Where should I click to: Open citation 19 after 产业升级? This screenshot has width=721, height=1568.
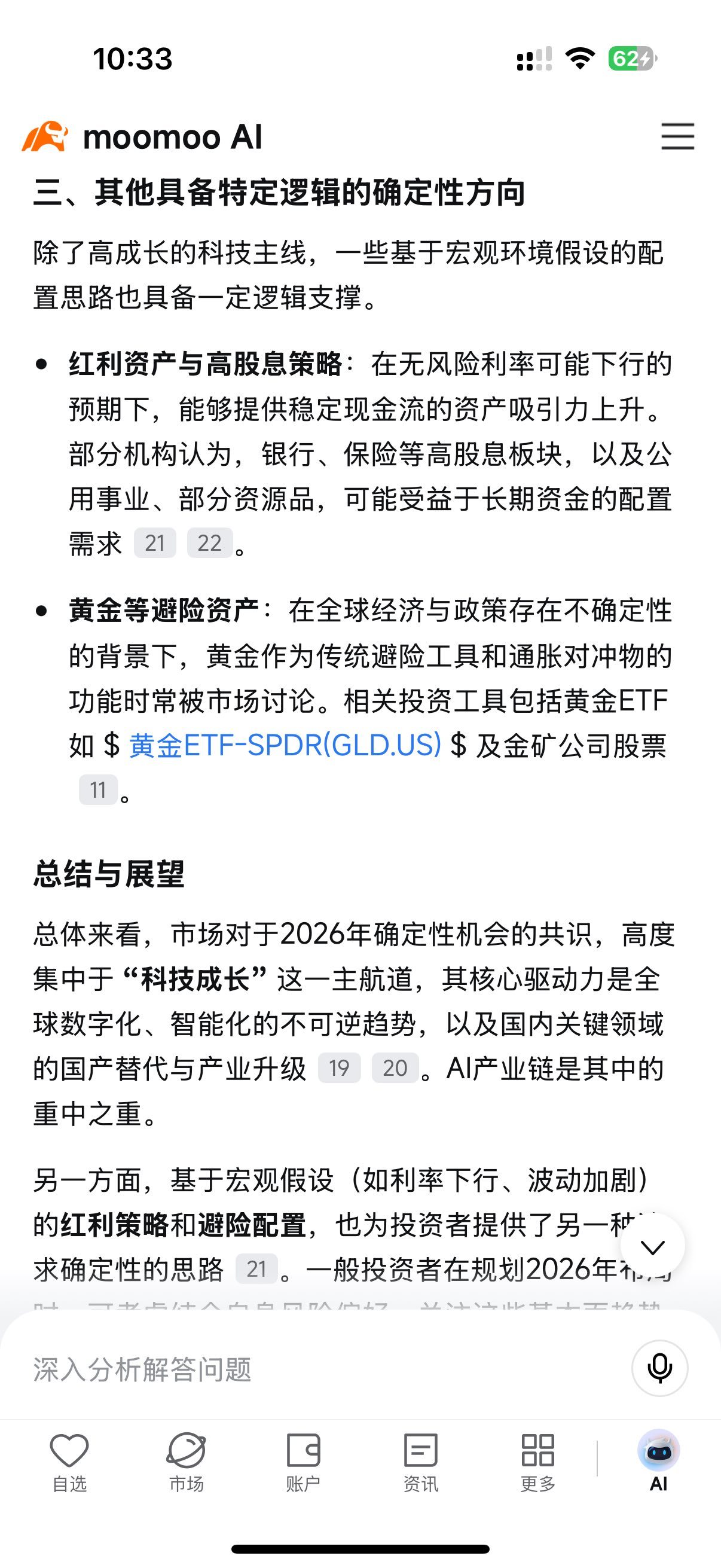click(339, 1067)
